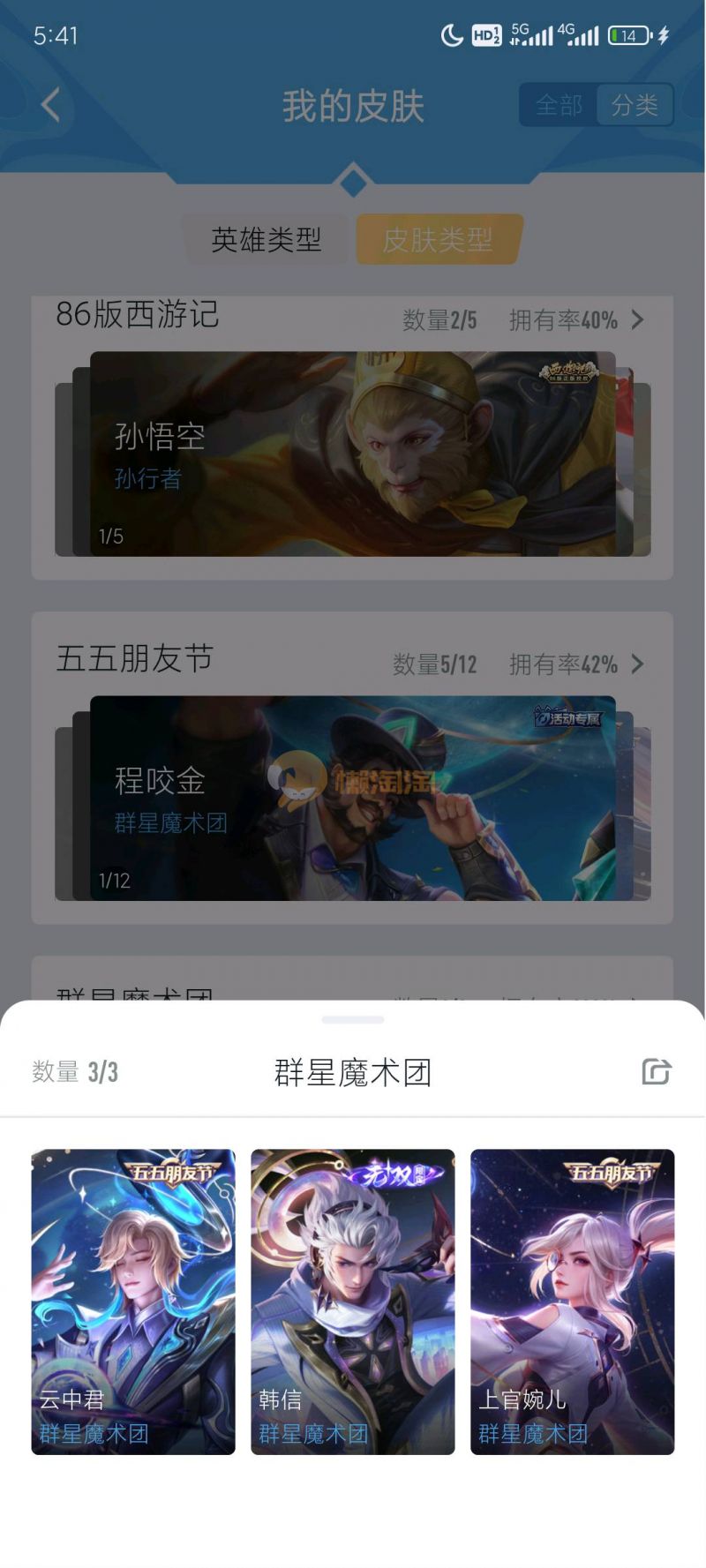This screenshot has height=1568, width=706.
Task: Open the 云中君 skin tile
Action: click(x=133, y=1301)
